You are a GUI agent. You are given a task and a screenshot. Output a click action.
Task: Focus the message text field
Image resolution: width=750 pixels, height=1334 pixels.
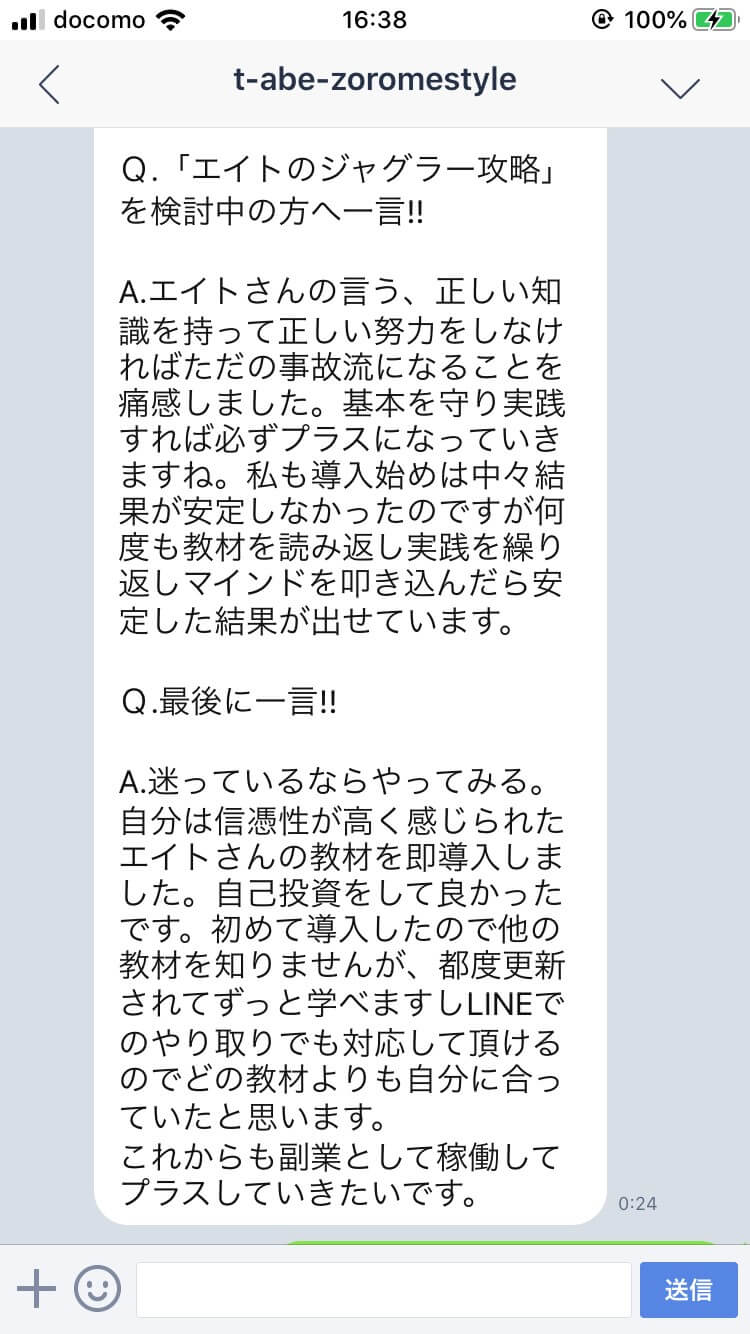(x=383, y=1289)
